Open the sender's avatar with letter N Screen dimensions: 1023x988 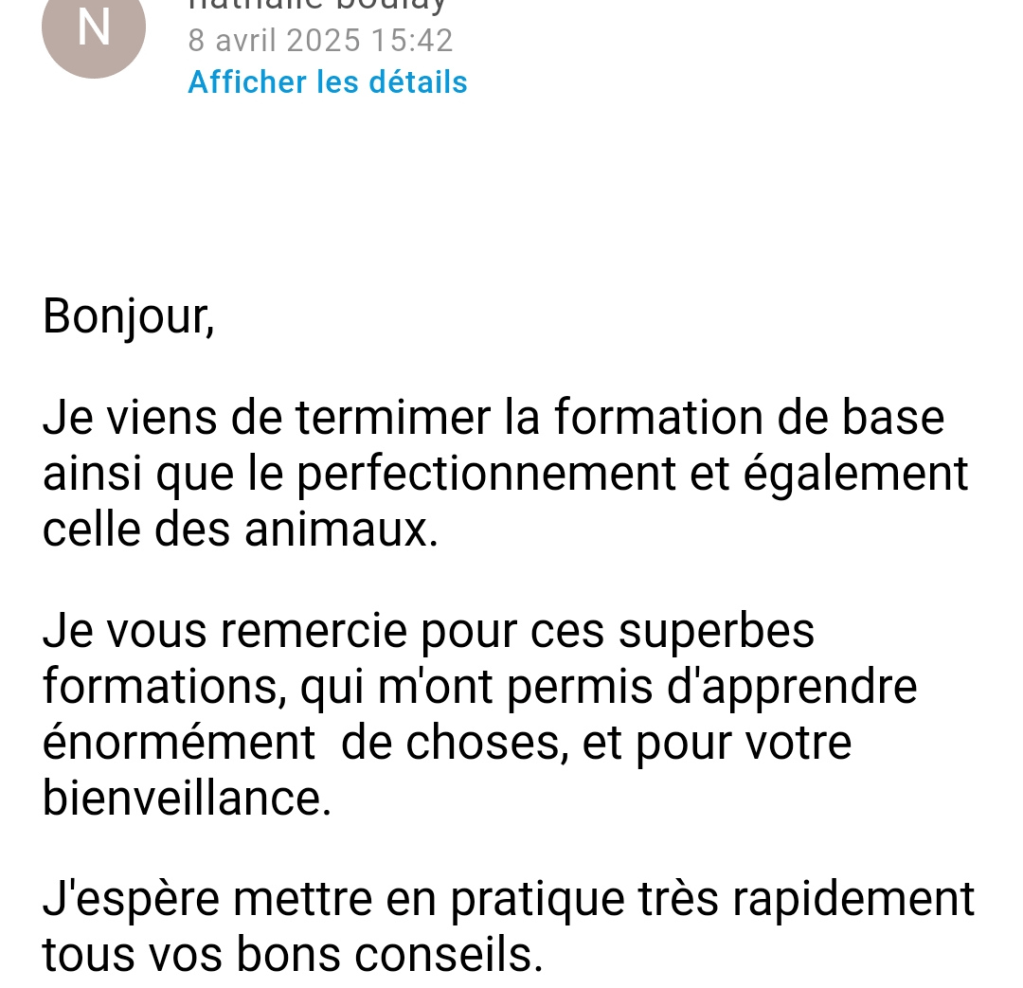click(x=93, y=30)
